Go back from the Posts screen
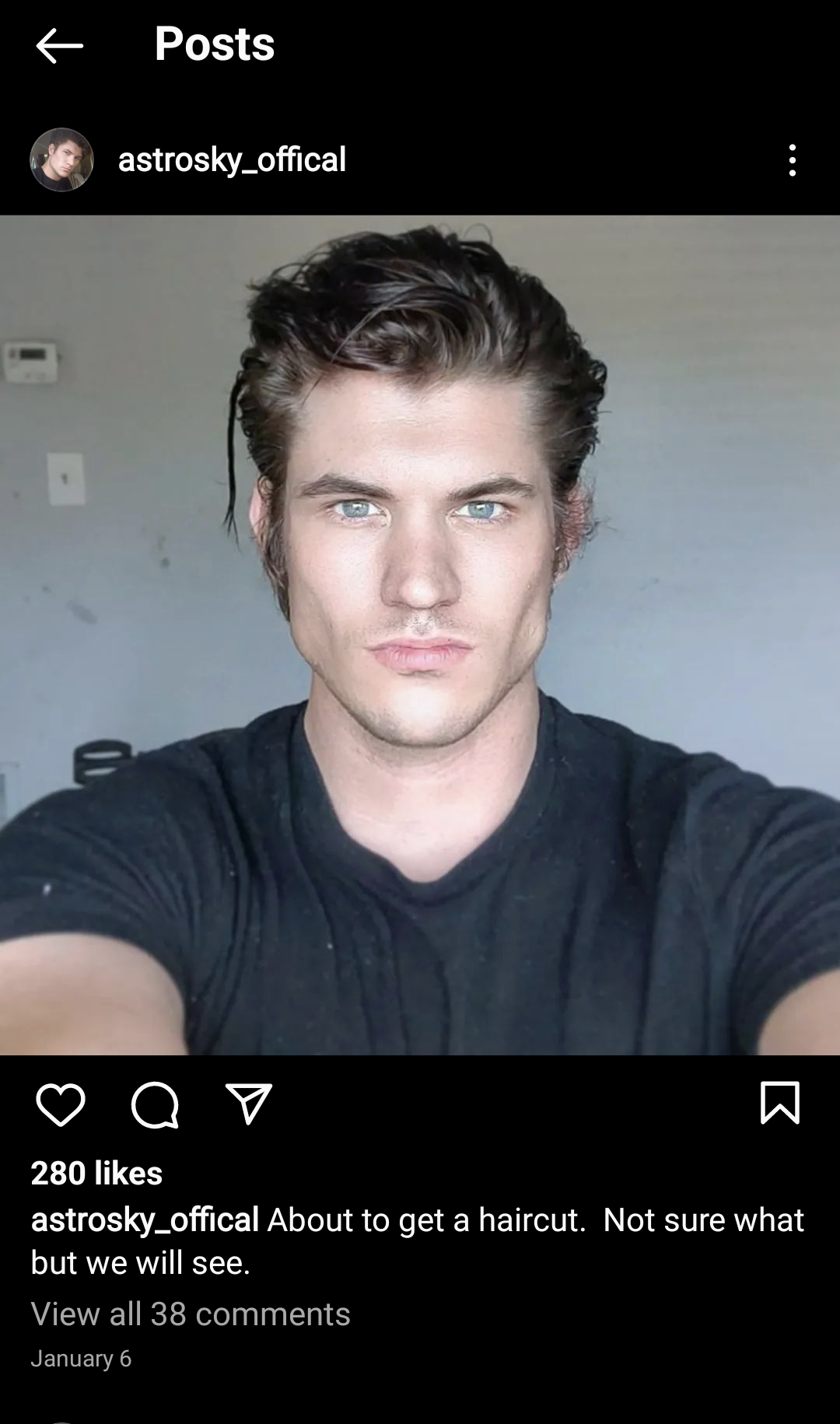 point(59,46)
